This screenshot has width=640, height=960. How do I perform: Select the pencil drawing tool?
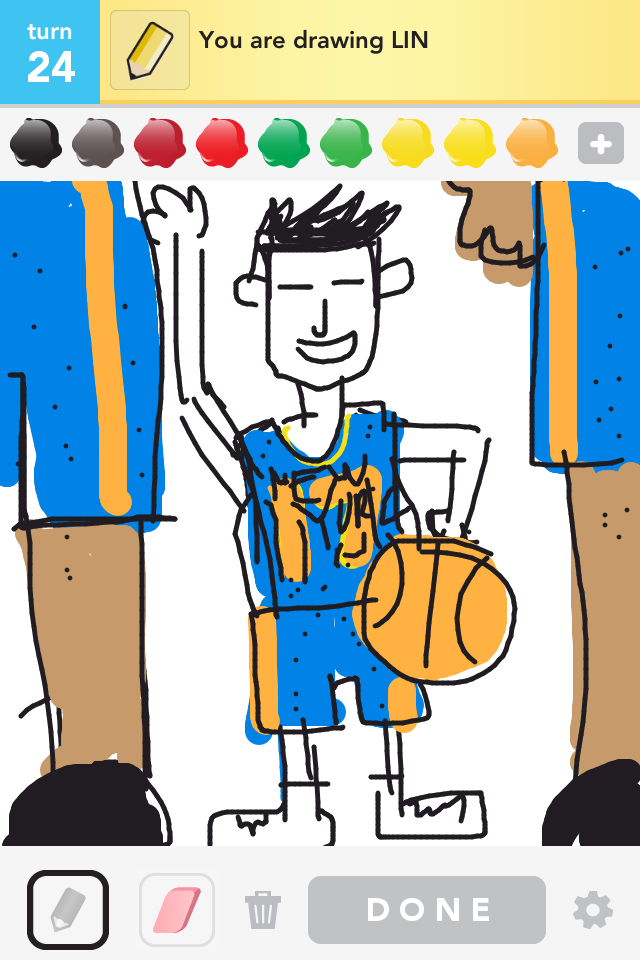click(67, 909)
